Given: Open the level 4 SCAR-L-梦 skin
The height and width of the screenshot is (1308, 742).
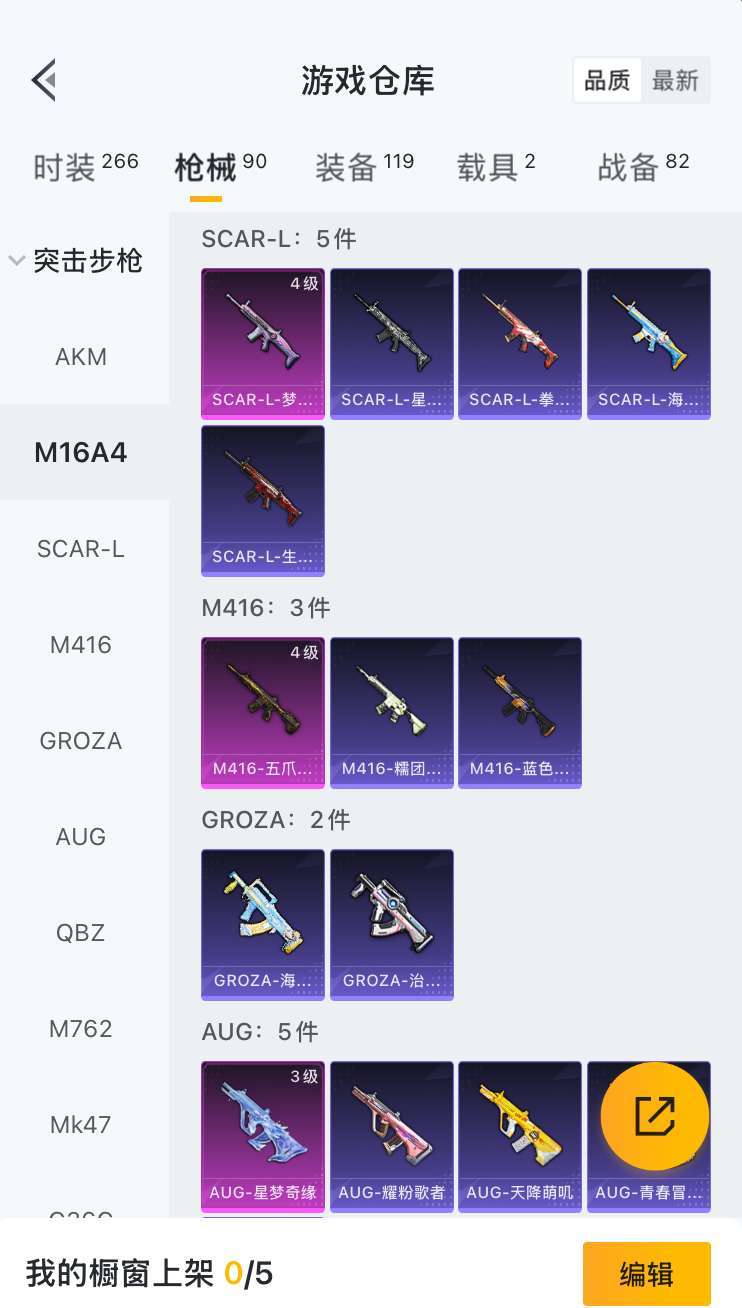Looking at the screenshot, I should pos(263,343).
